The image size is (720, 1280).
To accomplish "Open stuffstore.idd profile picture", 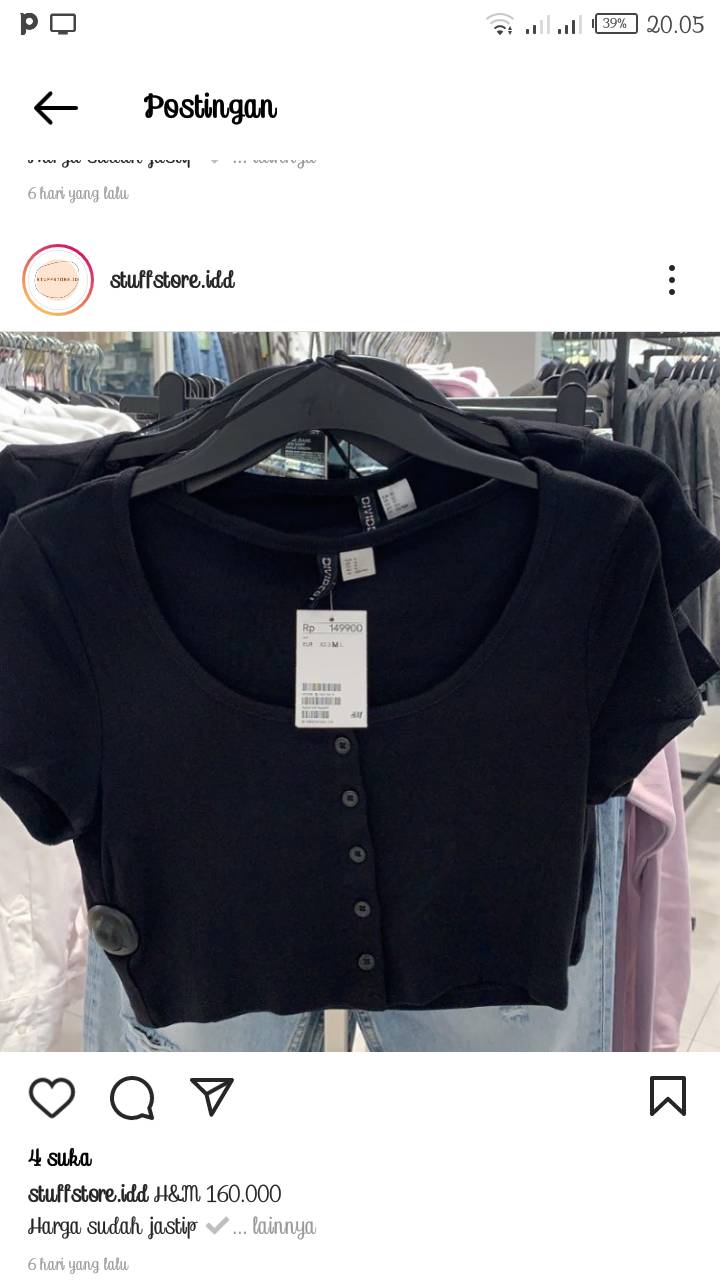I will click(58, 280).
